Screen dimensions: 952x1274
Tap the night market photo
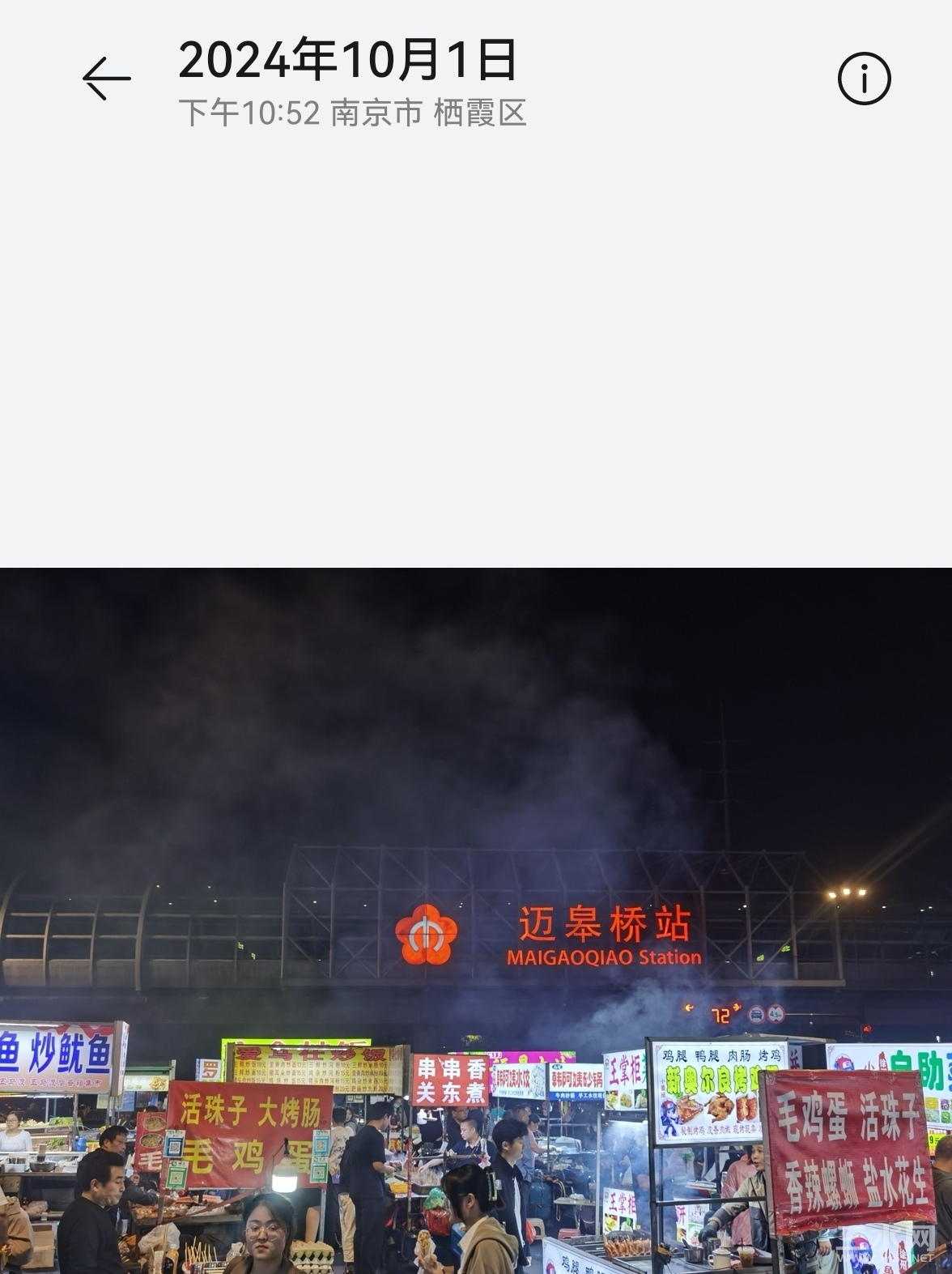coord(476,920)
